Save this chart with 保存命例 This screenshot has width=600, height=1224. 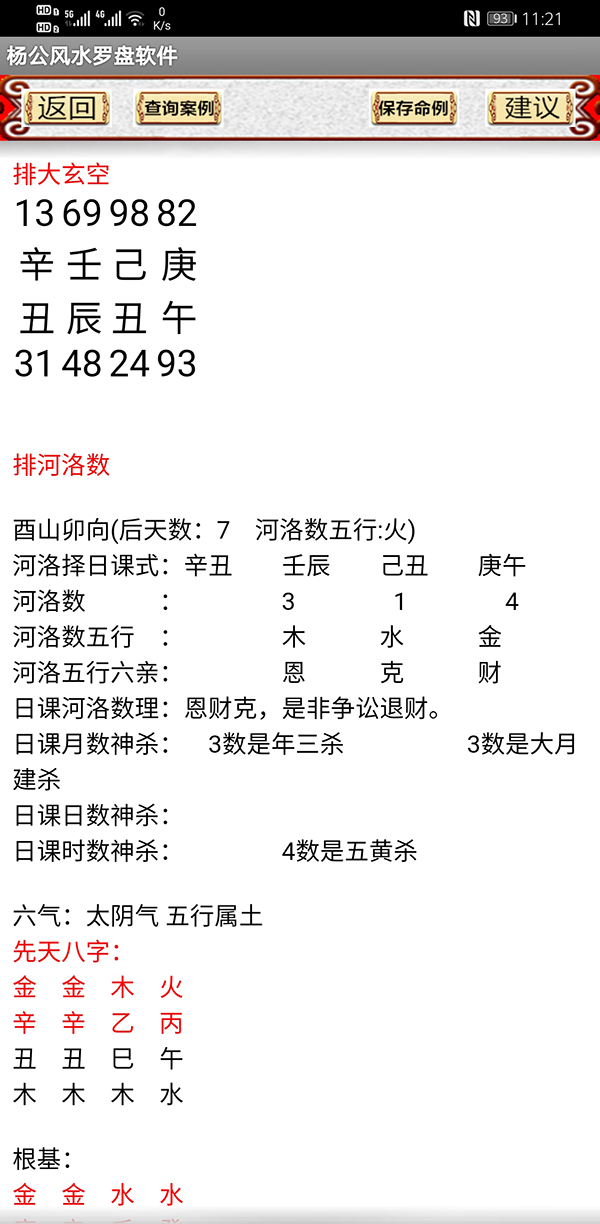(414, 108)
